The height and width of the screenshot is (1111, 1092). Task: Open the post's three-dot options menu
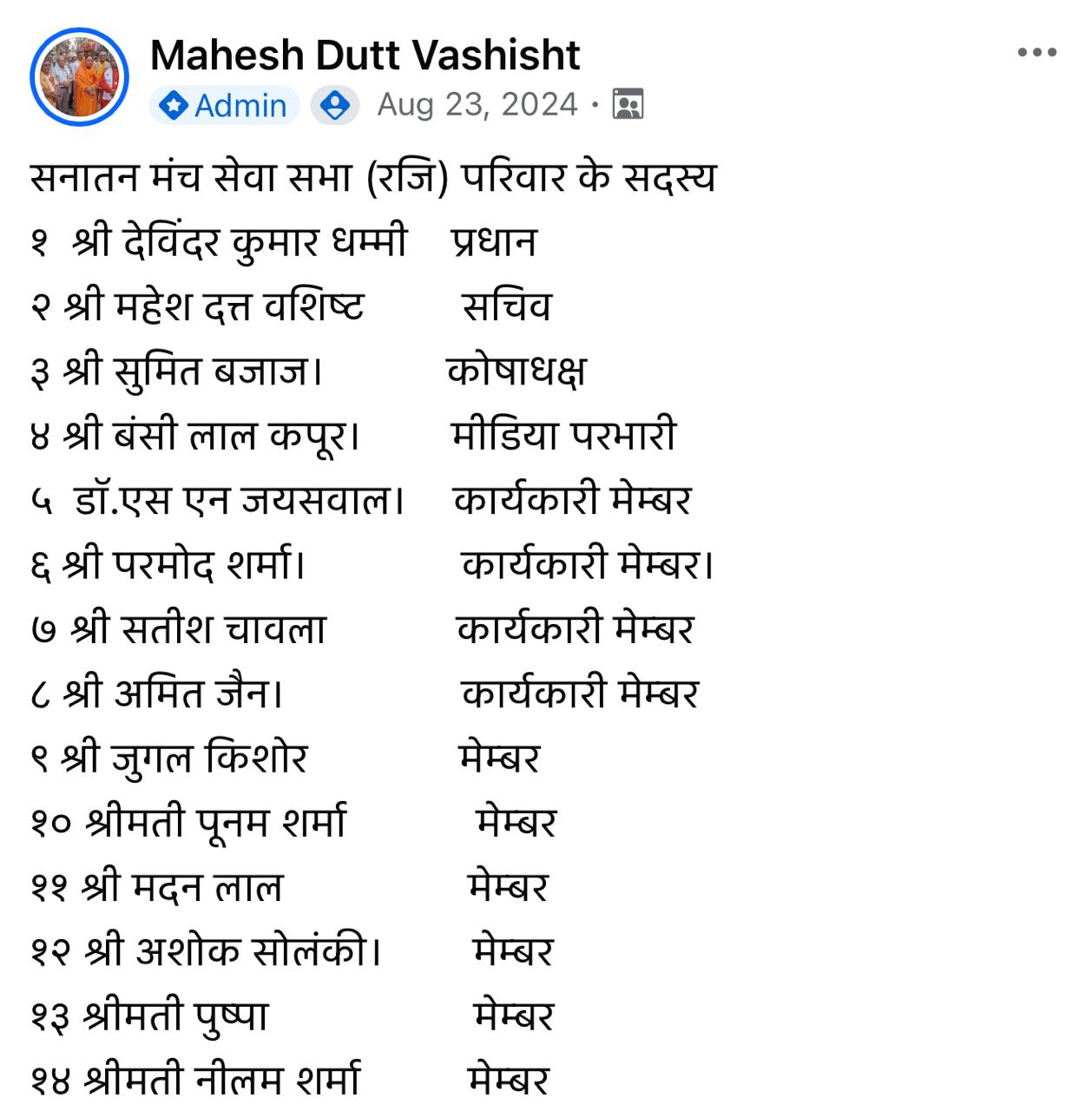pyautogui.click(x=1036, y=53)
